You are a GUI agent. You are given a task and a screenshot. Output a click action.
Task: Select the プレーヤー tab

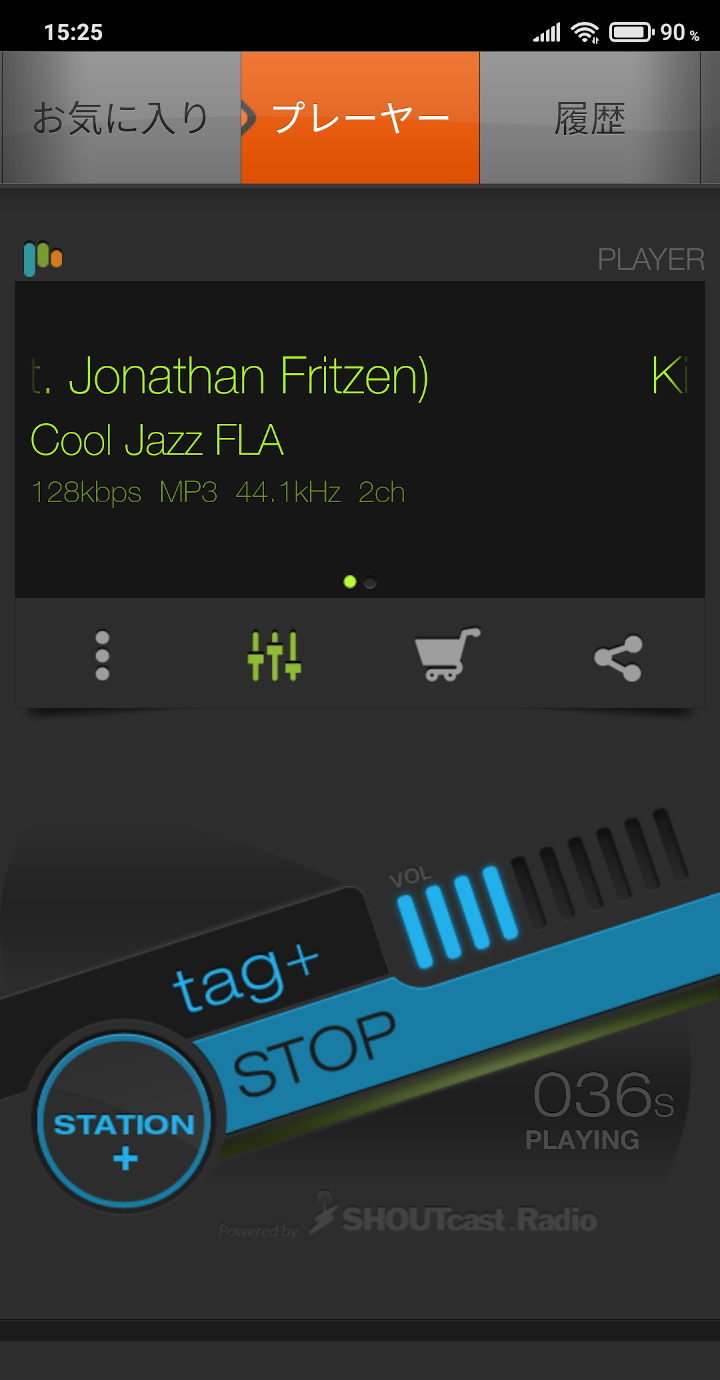(360, 118)
